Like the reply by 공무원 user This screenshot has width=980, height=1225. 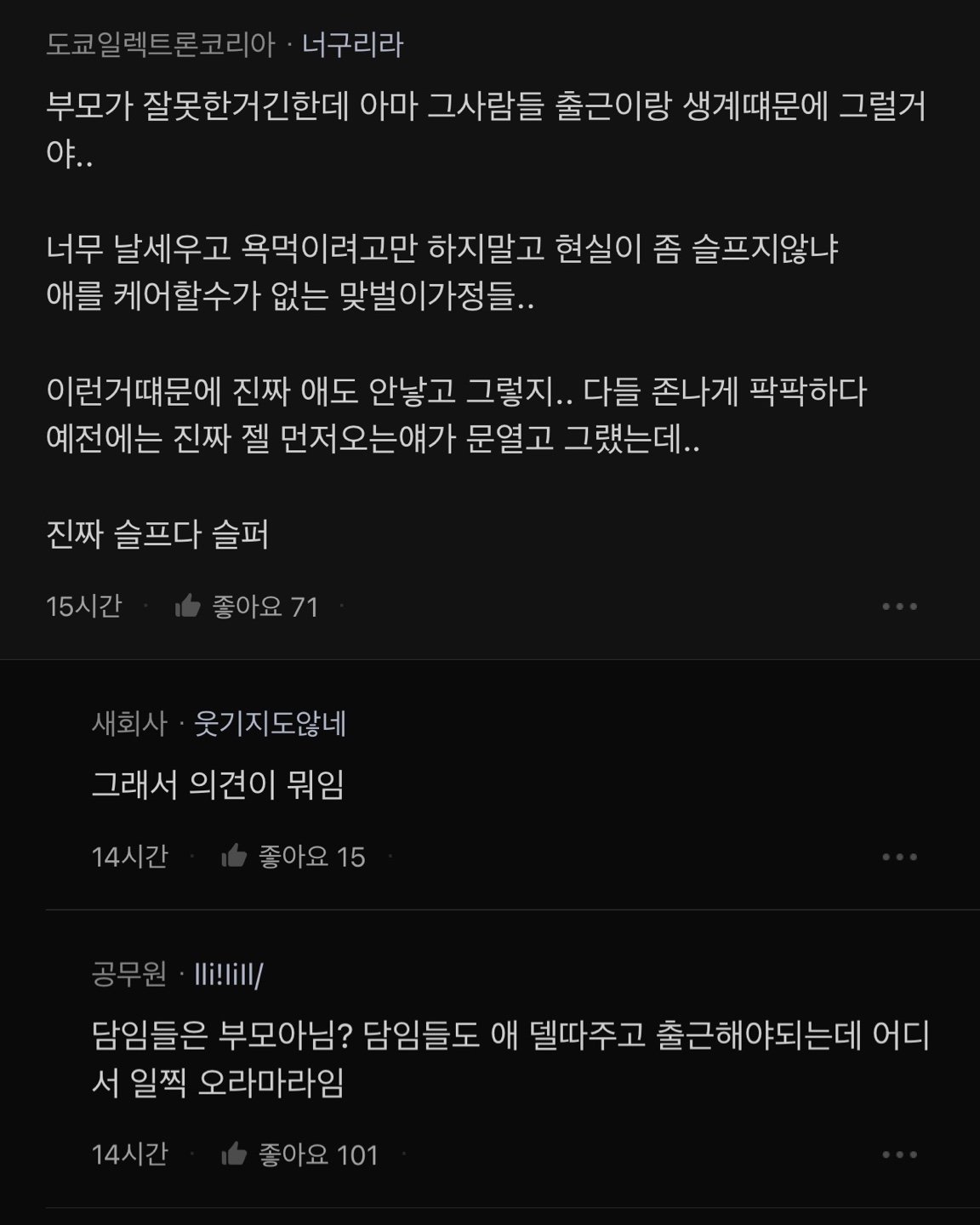[x=233, y=1154]
